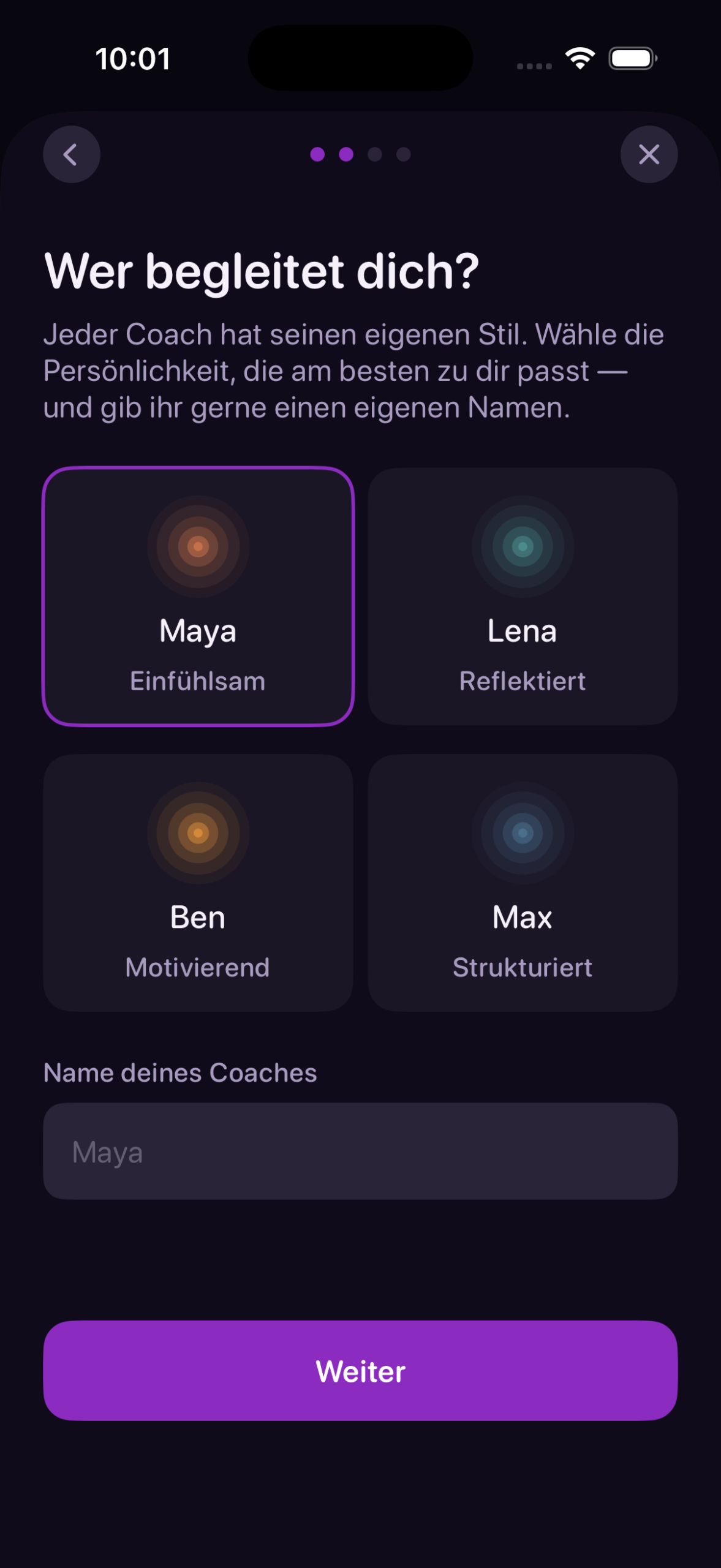721x1568 pixels.
Task: Dismiss onboarding with the X icon
Action: [649, 154]
